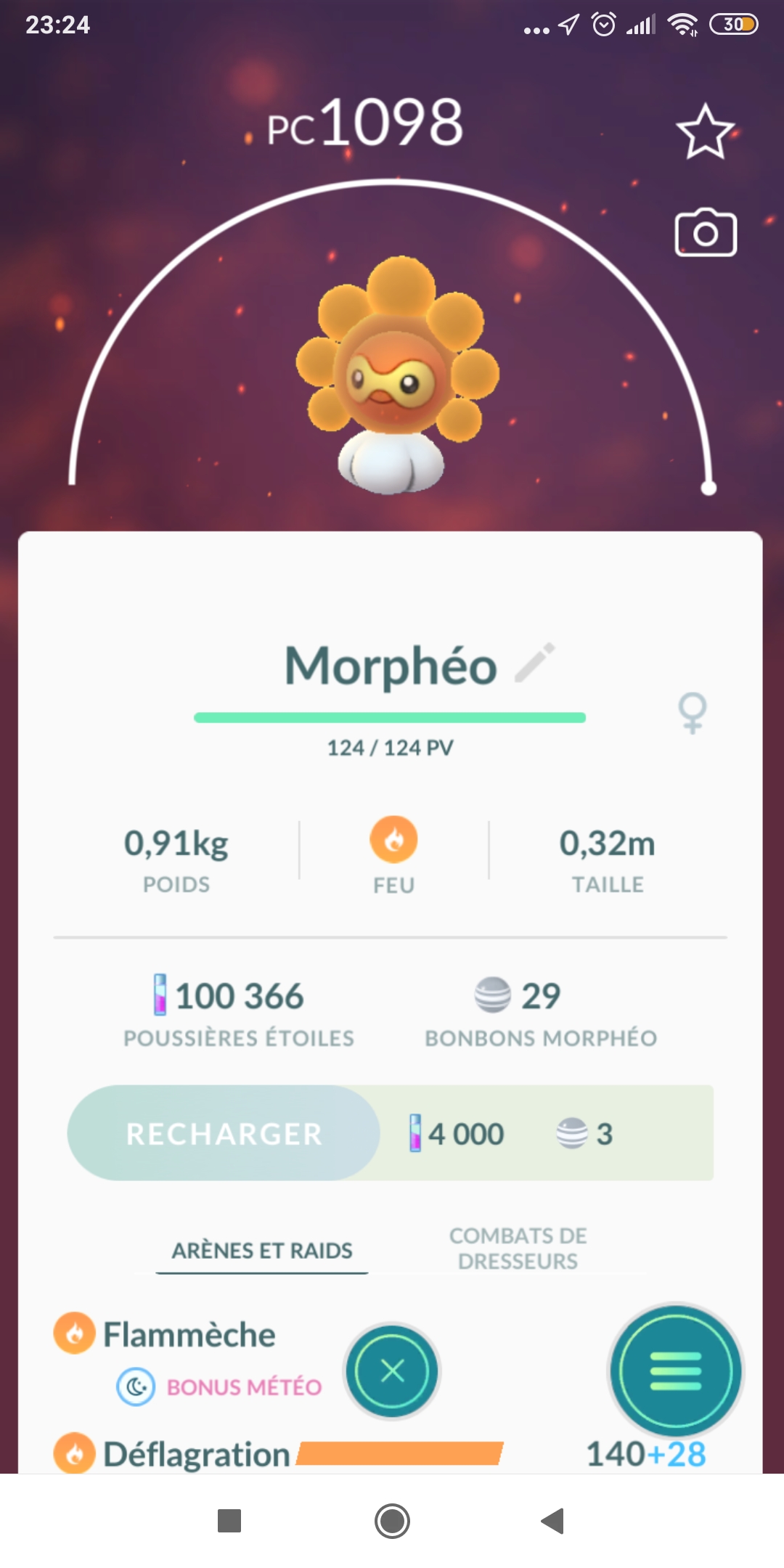The height and width of the screenshot is (1568, 784).
Task: Switch to Combats de Dresseurs tab
Action: pos(518,1248)
